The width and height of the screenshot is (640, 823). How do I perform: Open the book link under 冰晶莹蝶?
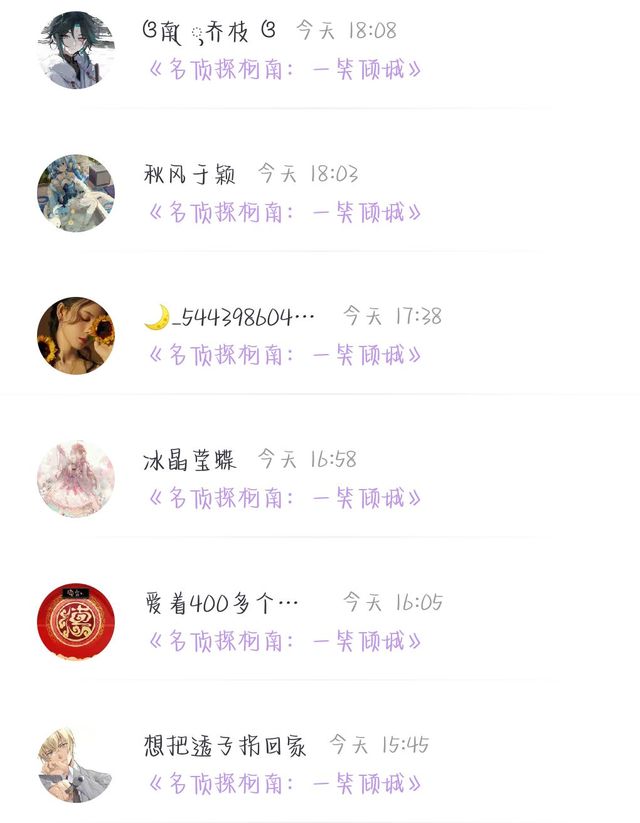pyautogui.click(x=284, y=498)
